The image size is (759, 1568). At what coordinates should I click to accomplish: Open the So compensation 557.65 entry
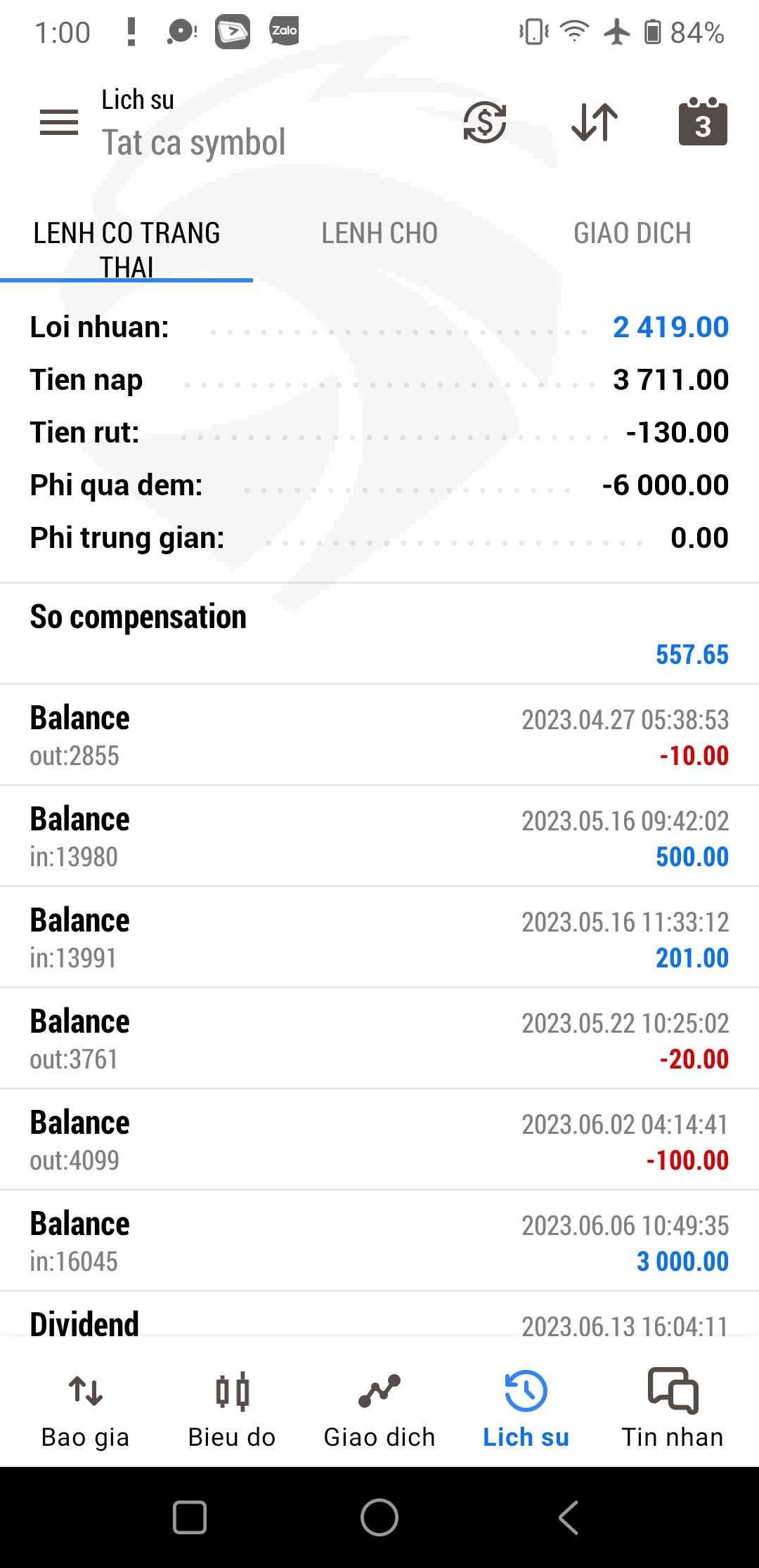379,634
